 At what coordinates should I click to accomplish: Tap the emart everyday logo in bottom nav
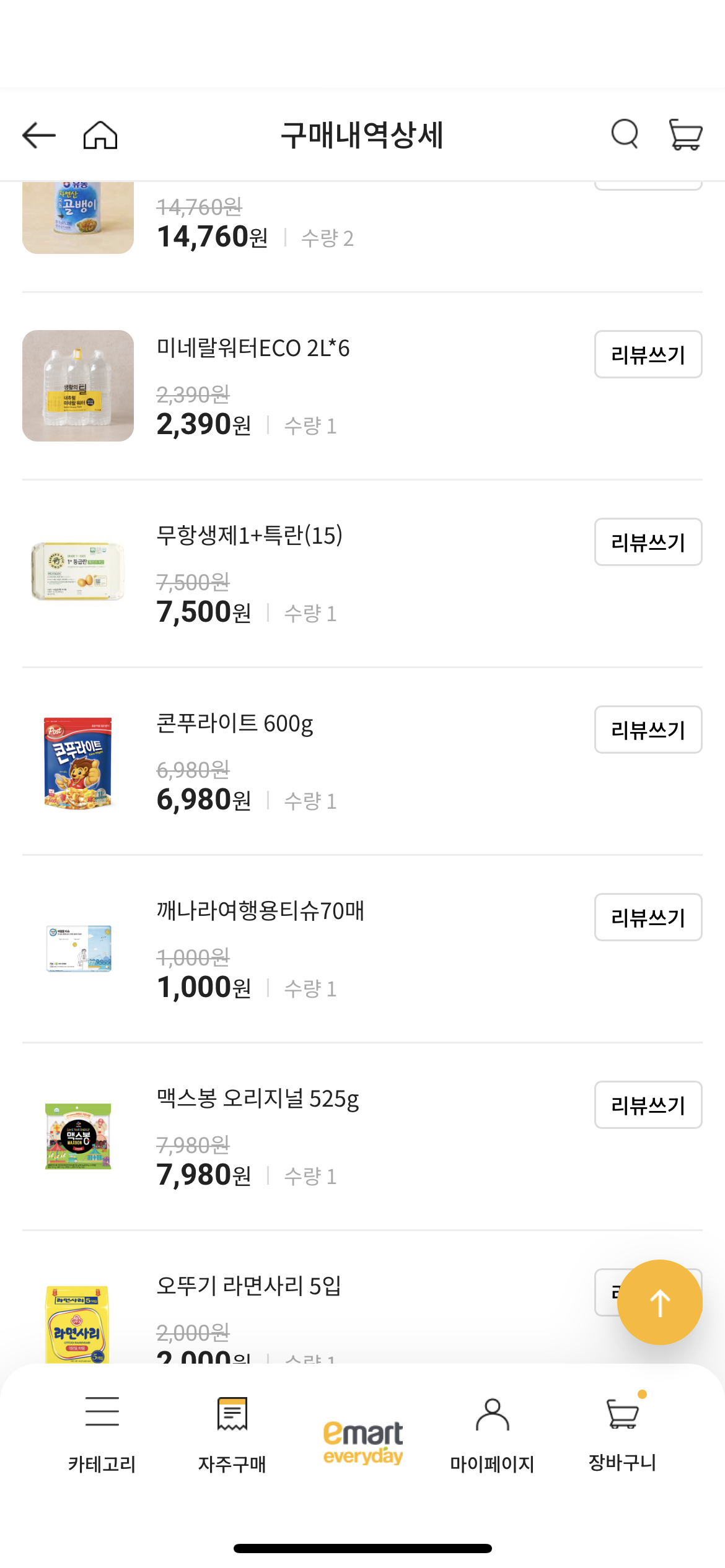(x=362, y=1437)
